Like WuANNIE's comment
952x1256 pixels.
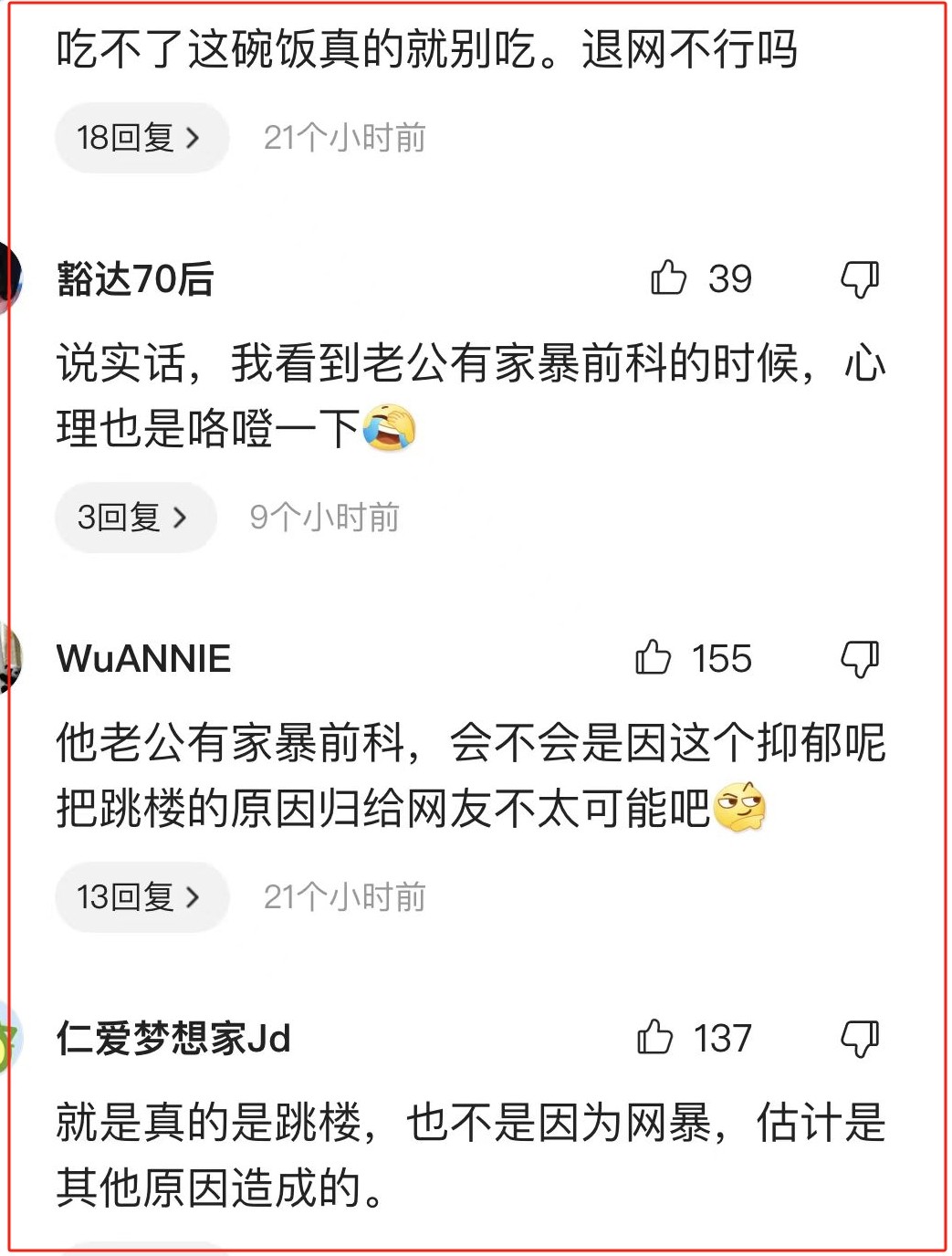pyautogui.click(x=654, y=658)
